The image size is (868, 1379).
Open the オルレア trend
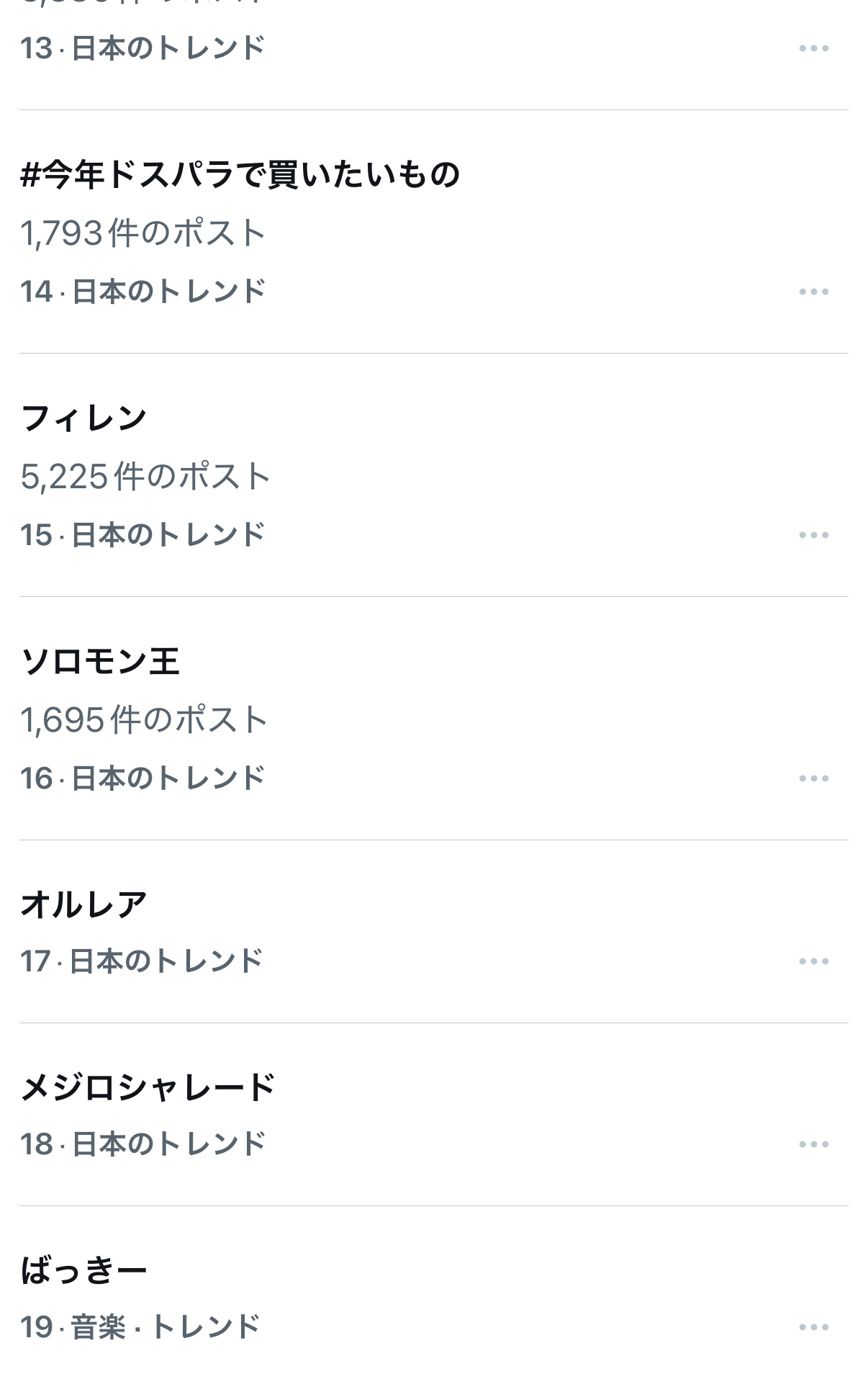point(84,905)
